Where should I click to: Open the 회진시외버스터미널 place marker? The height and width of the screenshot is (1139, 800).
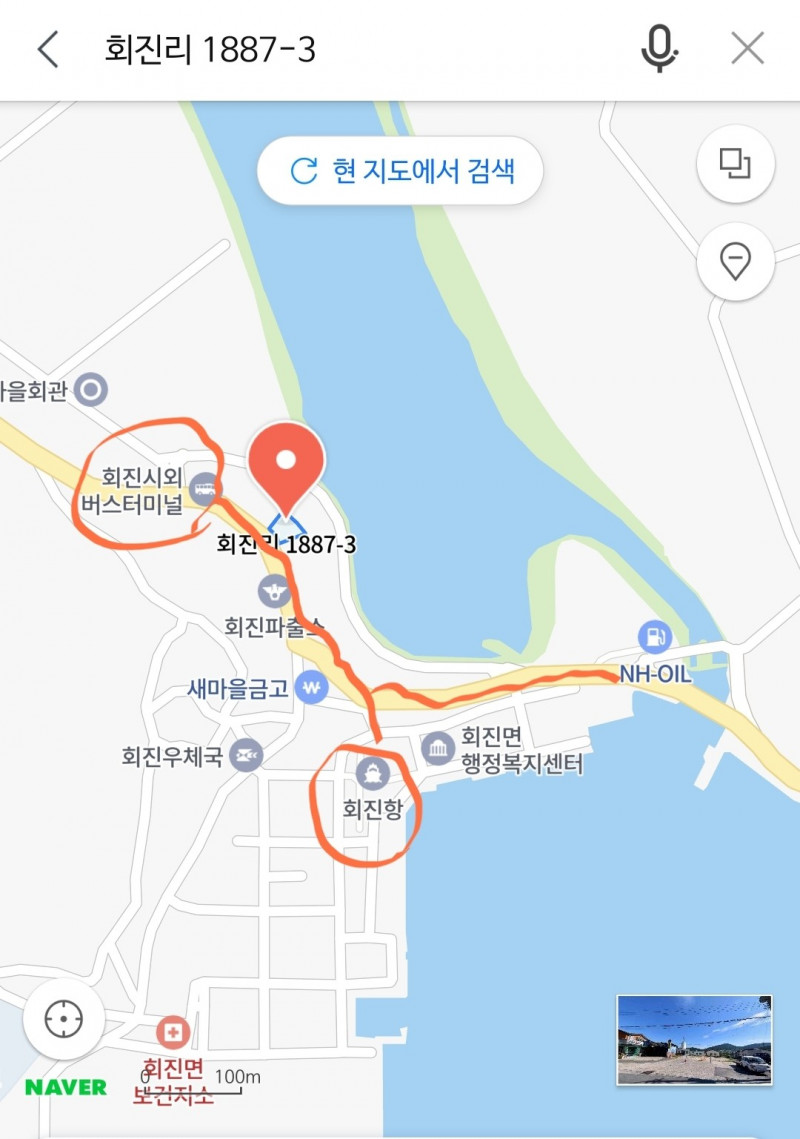point(205,488)
